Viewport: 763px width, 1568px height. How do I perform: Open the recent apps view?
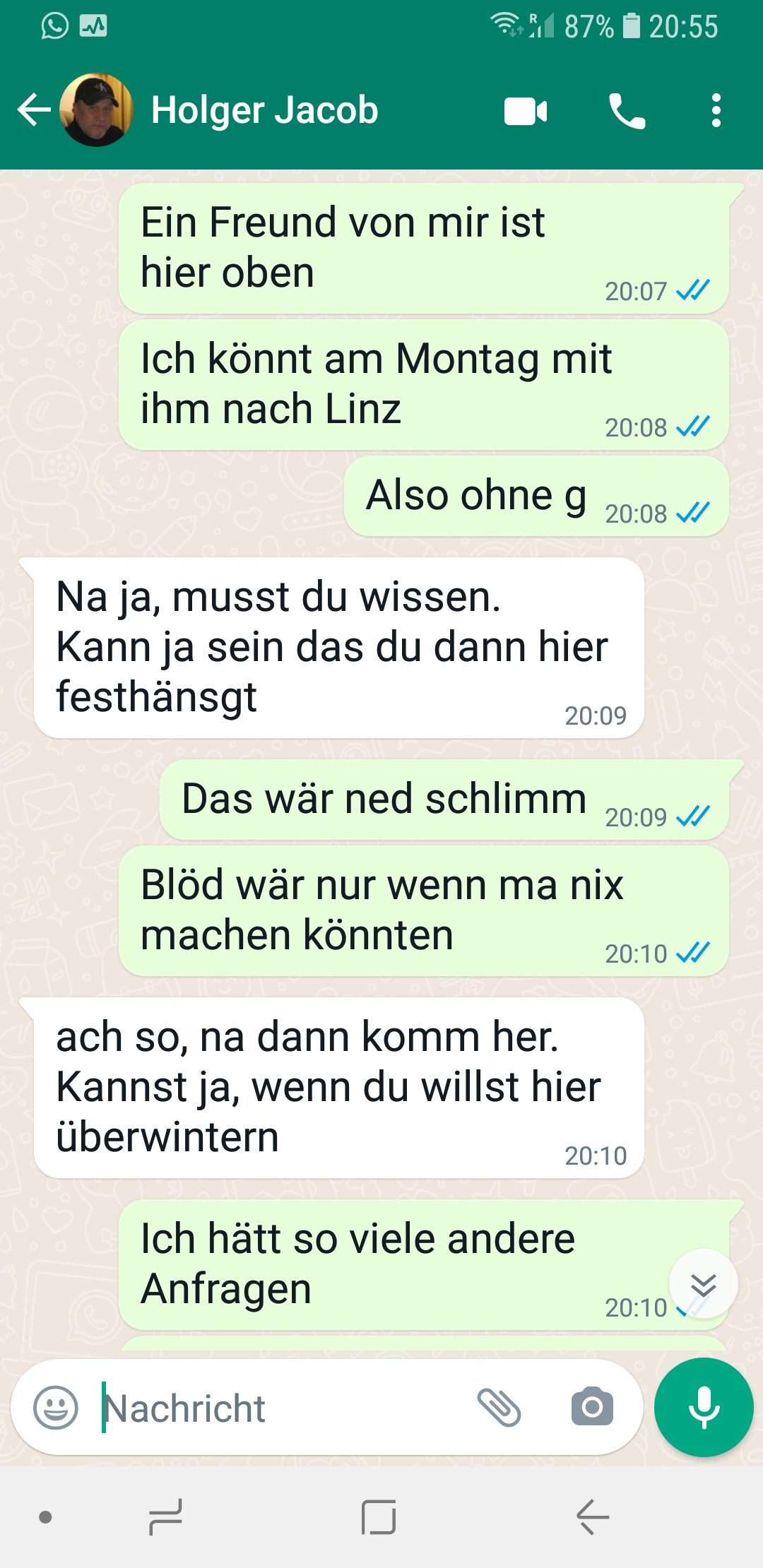pos(165,1516)
